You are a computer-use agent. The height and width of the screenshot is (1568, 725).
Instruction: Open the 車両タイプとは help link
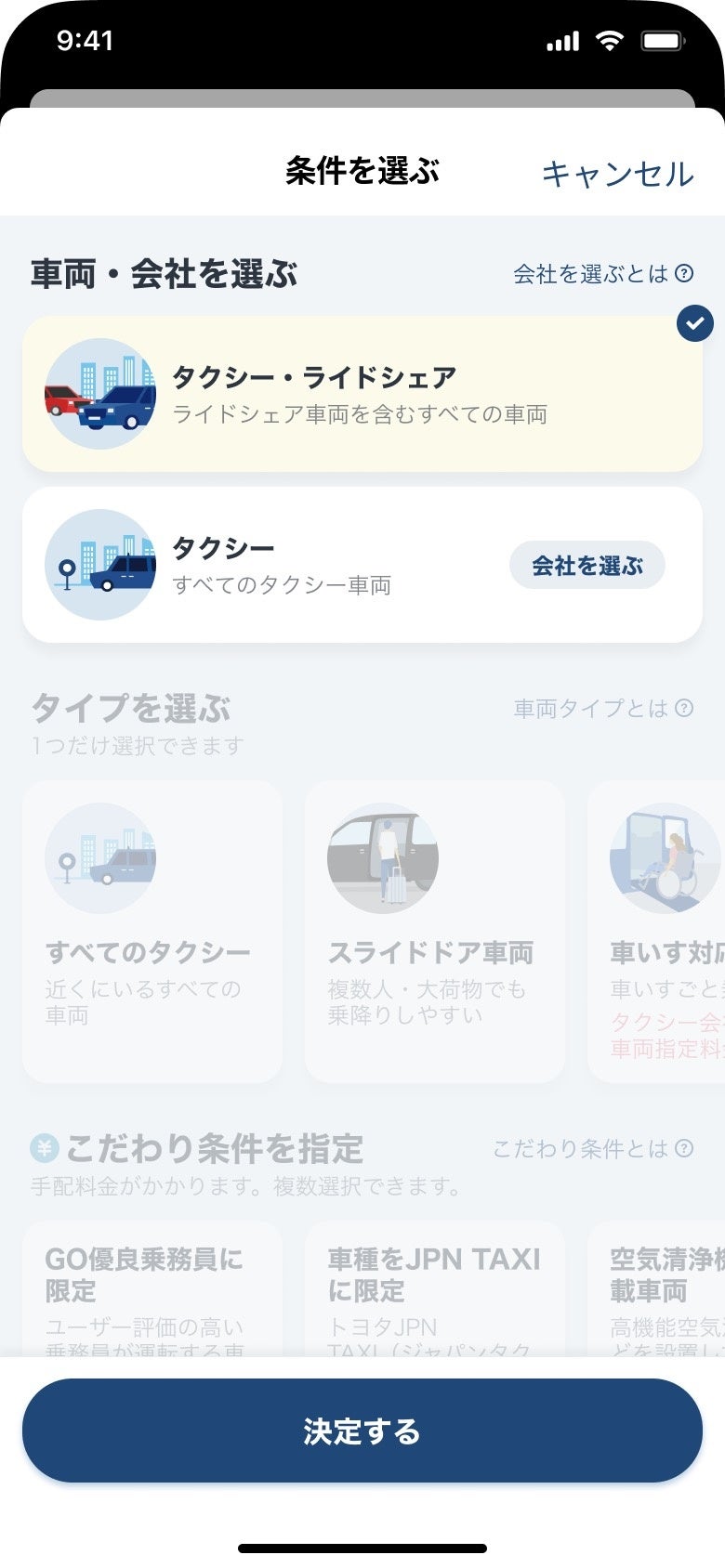pyautogui.click(x=602, y=709)
